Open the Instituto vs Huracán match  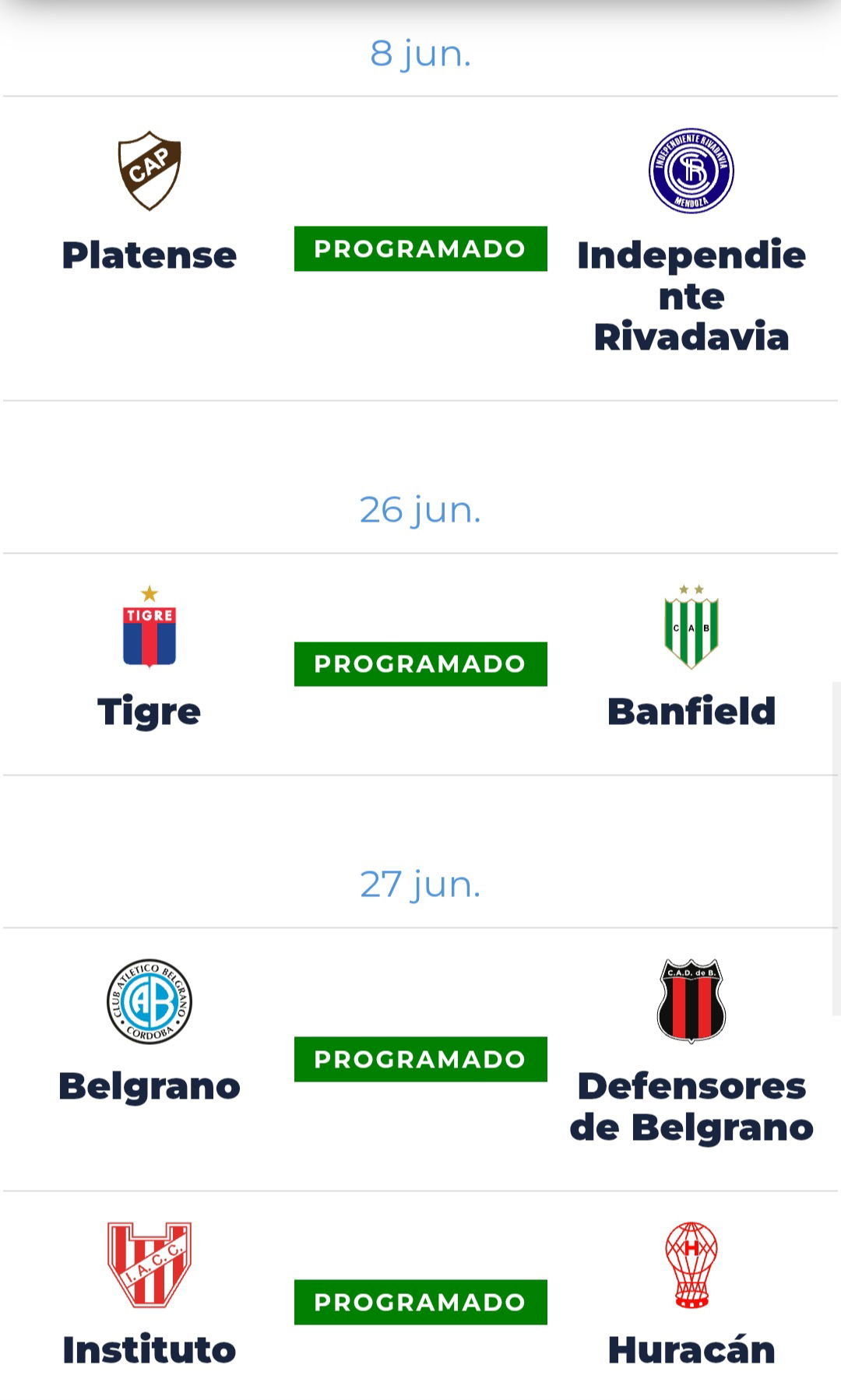[x=420, y=1296]
